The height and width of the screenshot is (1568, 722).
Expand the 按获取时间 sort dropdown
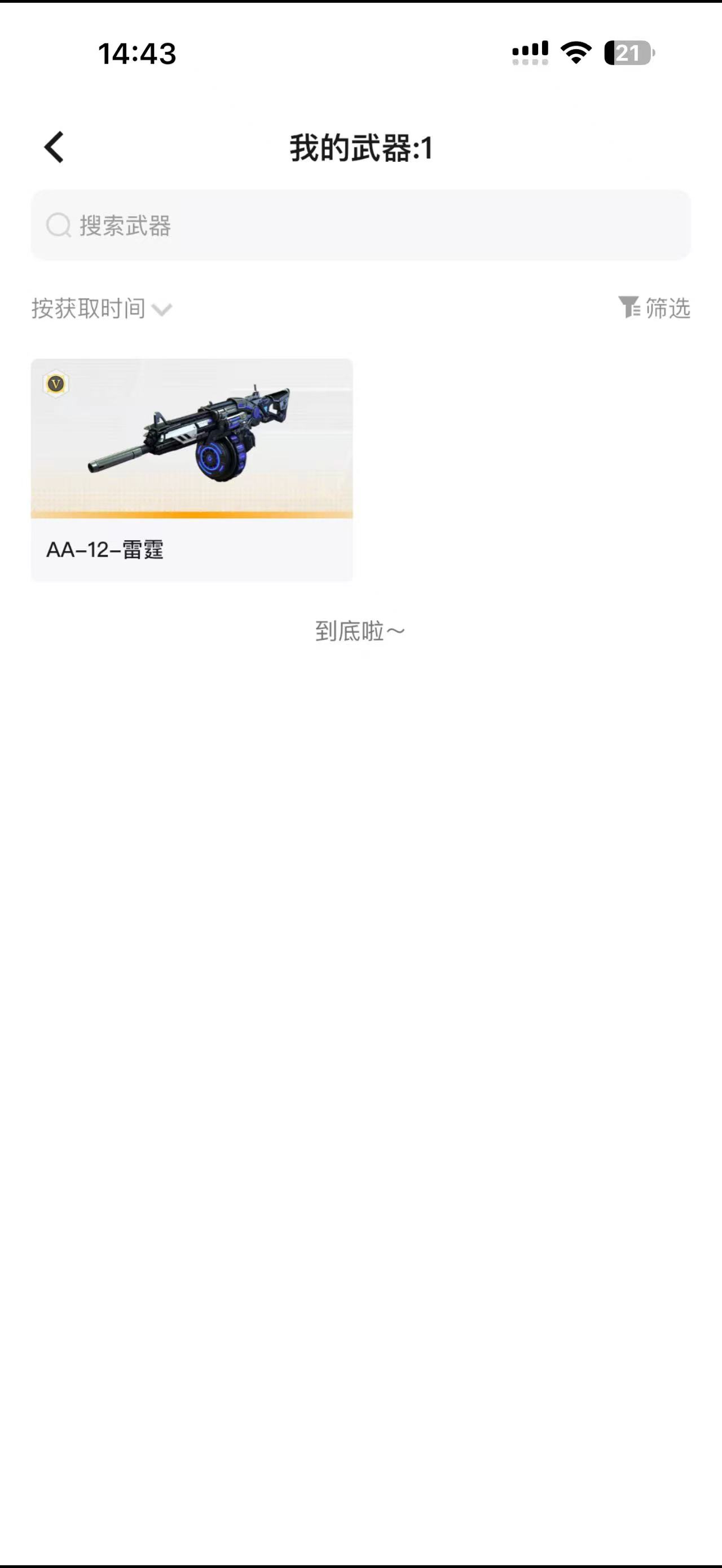point(102,308)
